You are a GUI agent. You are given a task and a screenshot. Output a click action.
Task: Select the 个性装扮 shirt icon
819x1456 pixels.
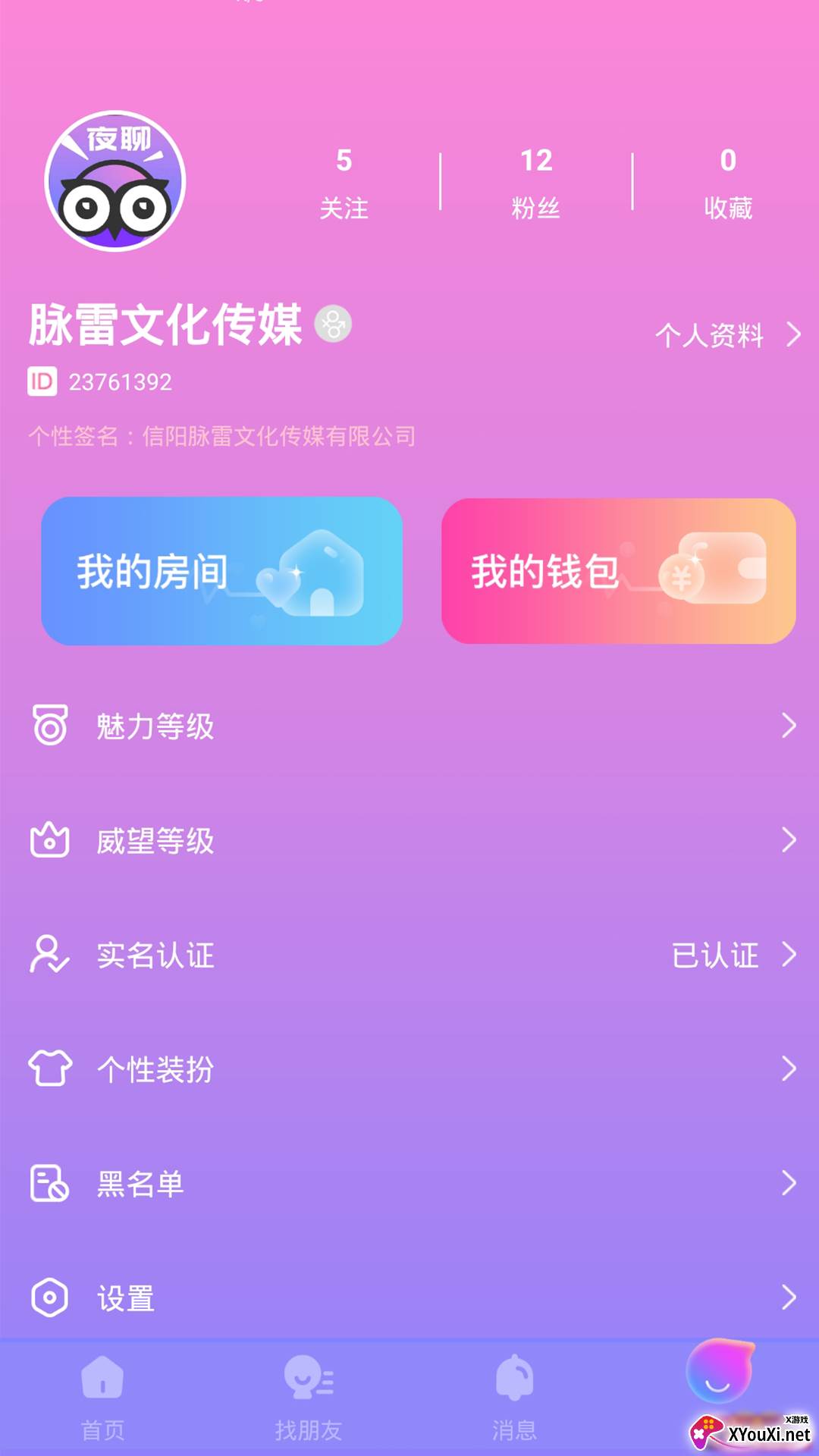[49, 1069]
